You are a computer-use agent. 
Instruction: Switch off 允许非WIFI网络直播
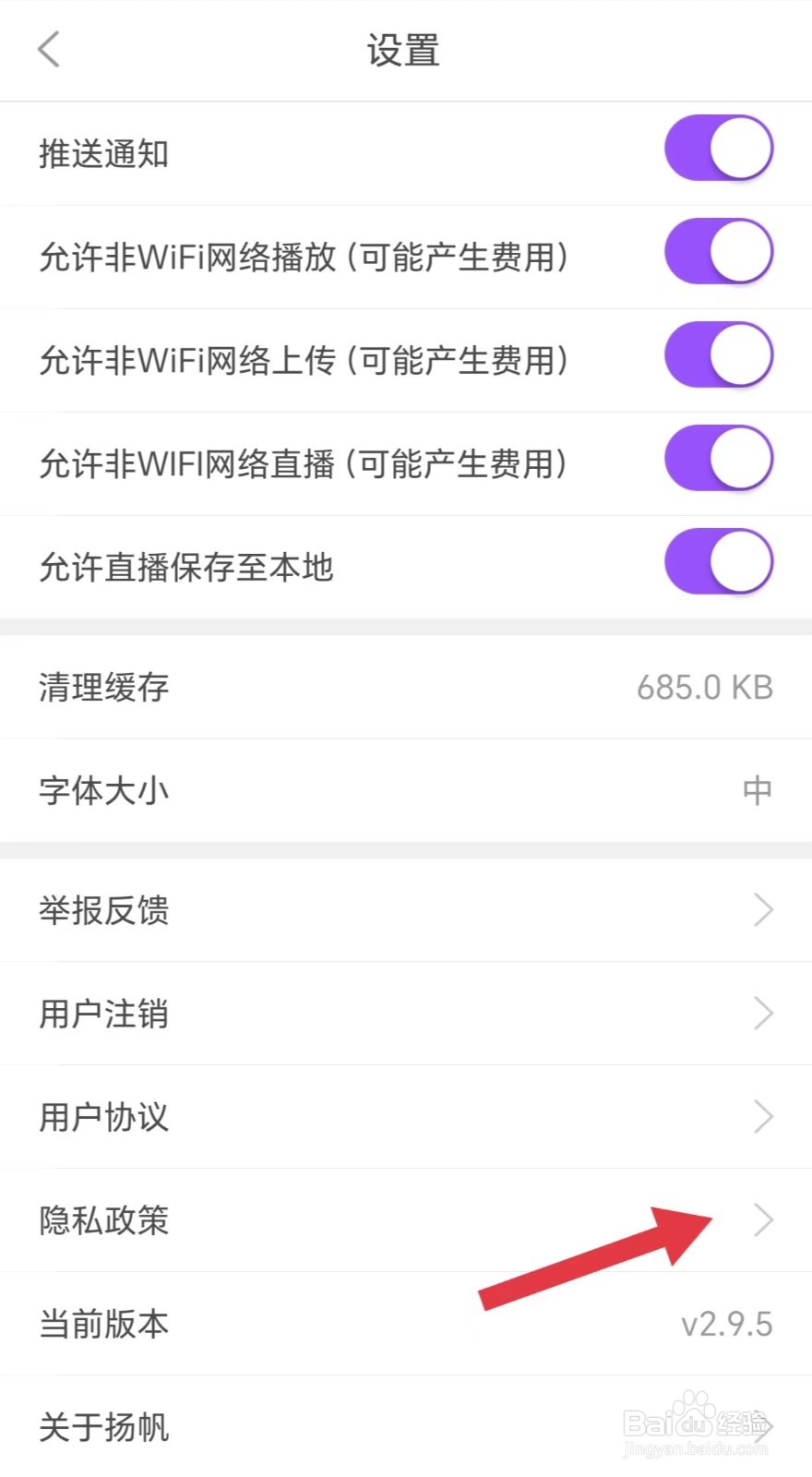click(x=719, y=459)
